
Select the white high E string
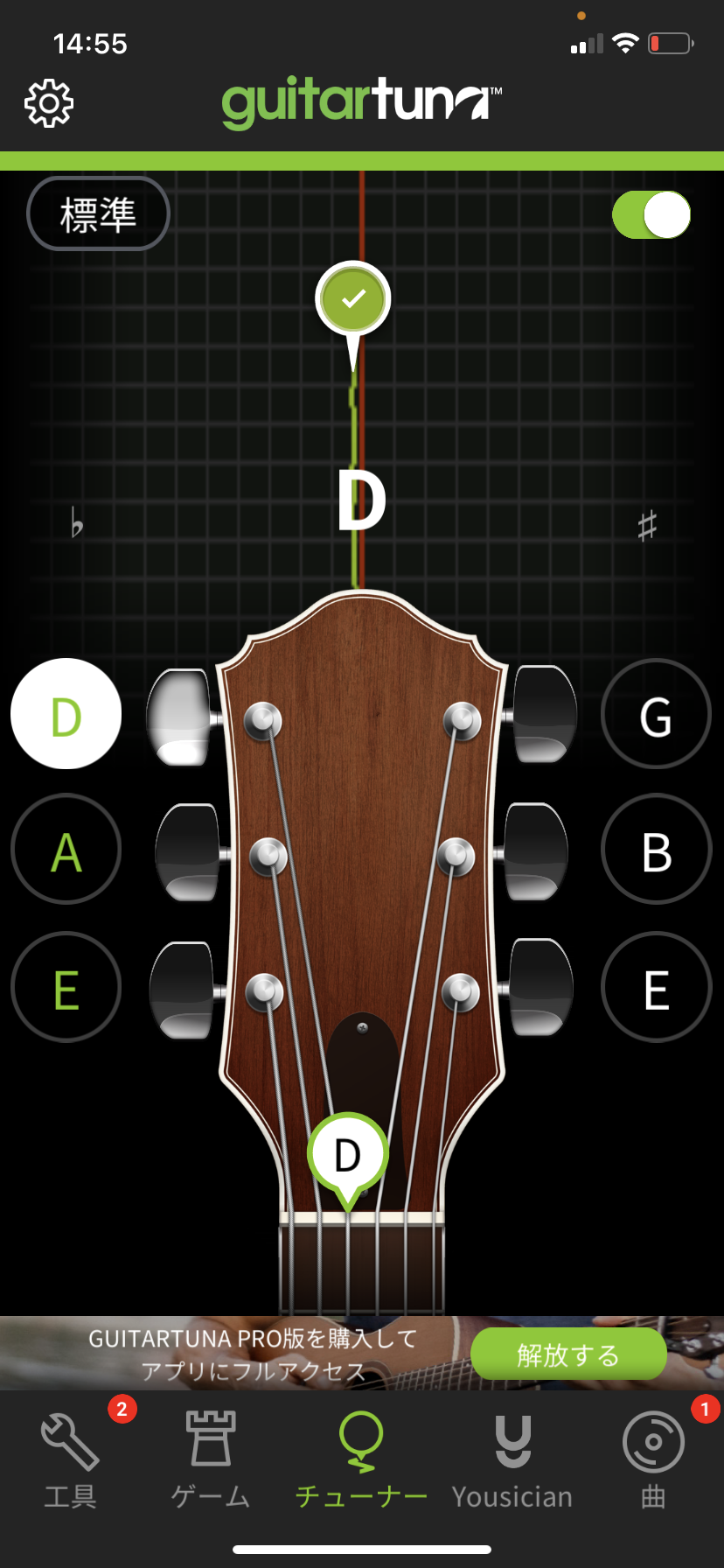[x=657, y=988]
